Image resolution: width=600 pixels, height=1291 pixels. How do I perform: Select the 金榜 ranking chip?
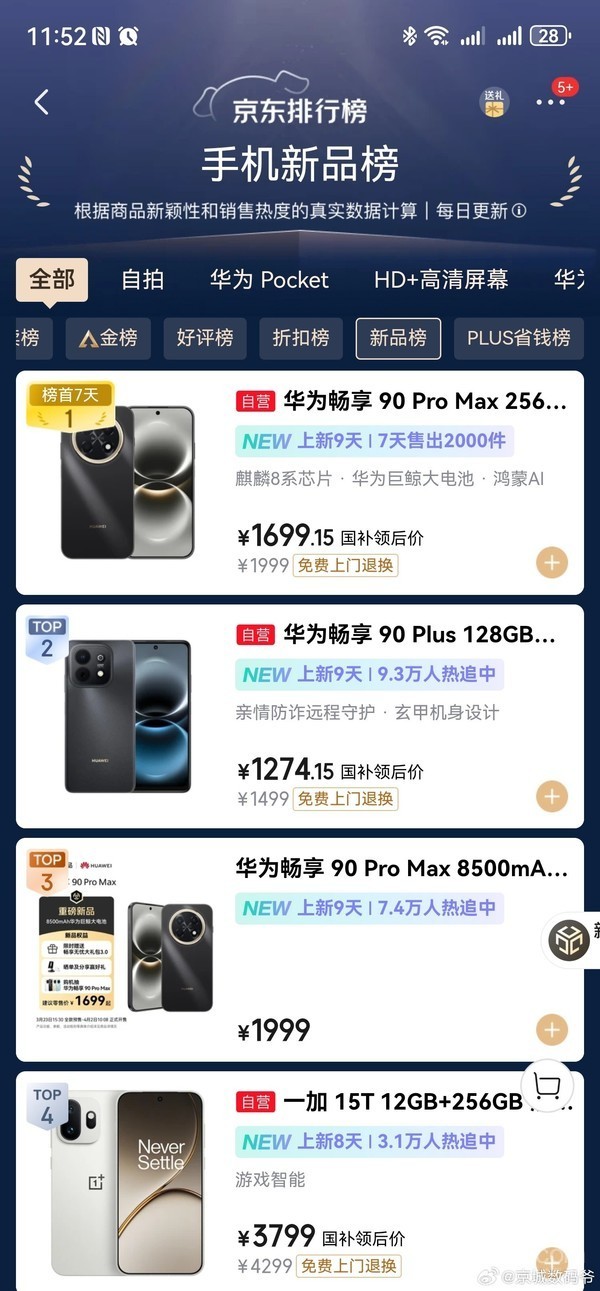(x=108, y=338)
